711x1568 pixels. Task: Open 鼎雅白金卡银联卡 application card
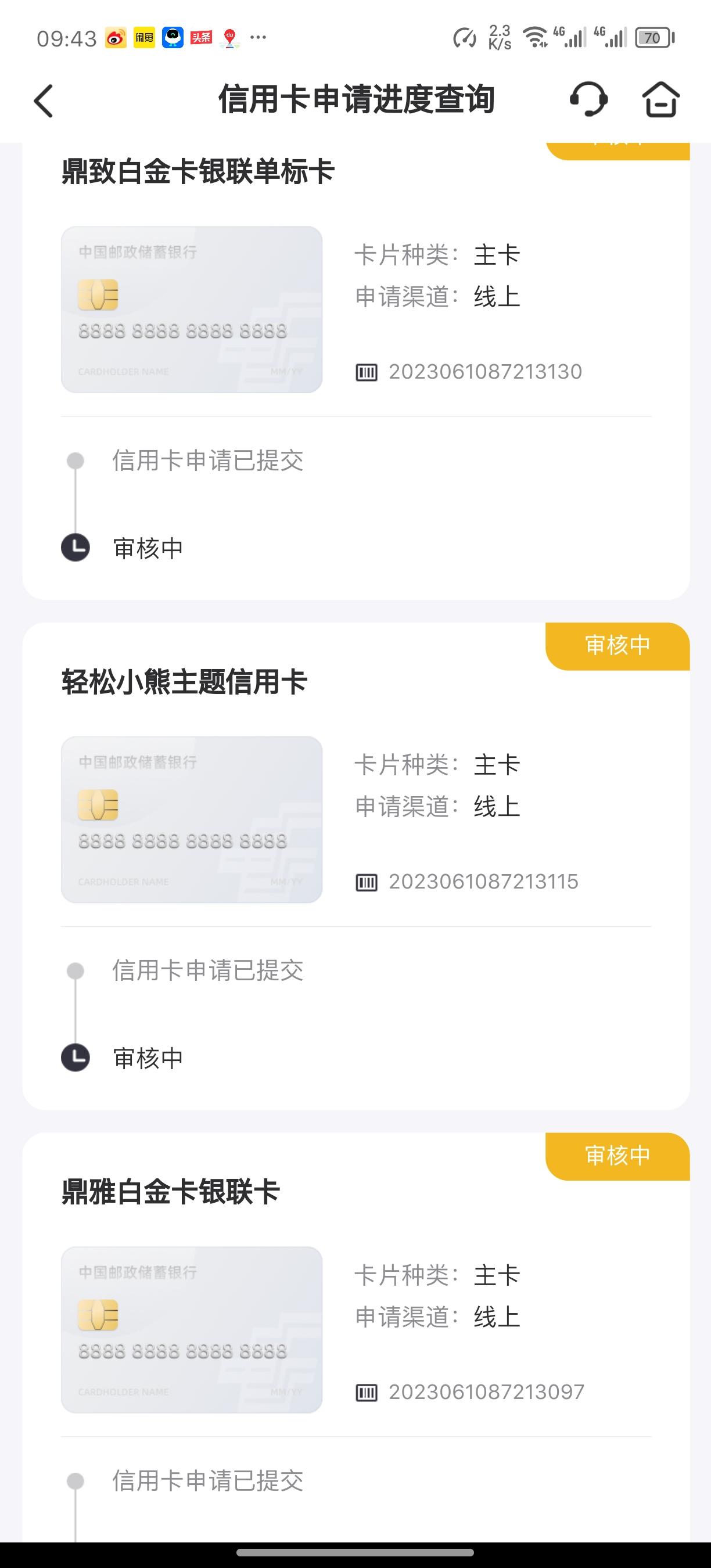pyautogui.click(x=356, y=1337)
